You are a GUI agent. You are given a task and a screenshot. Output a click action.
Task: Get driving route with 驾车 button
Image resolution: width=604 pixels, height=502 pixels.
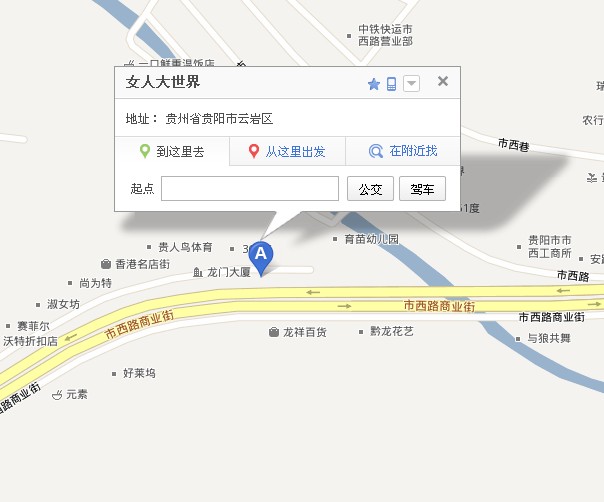[422, 189]
